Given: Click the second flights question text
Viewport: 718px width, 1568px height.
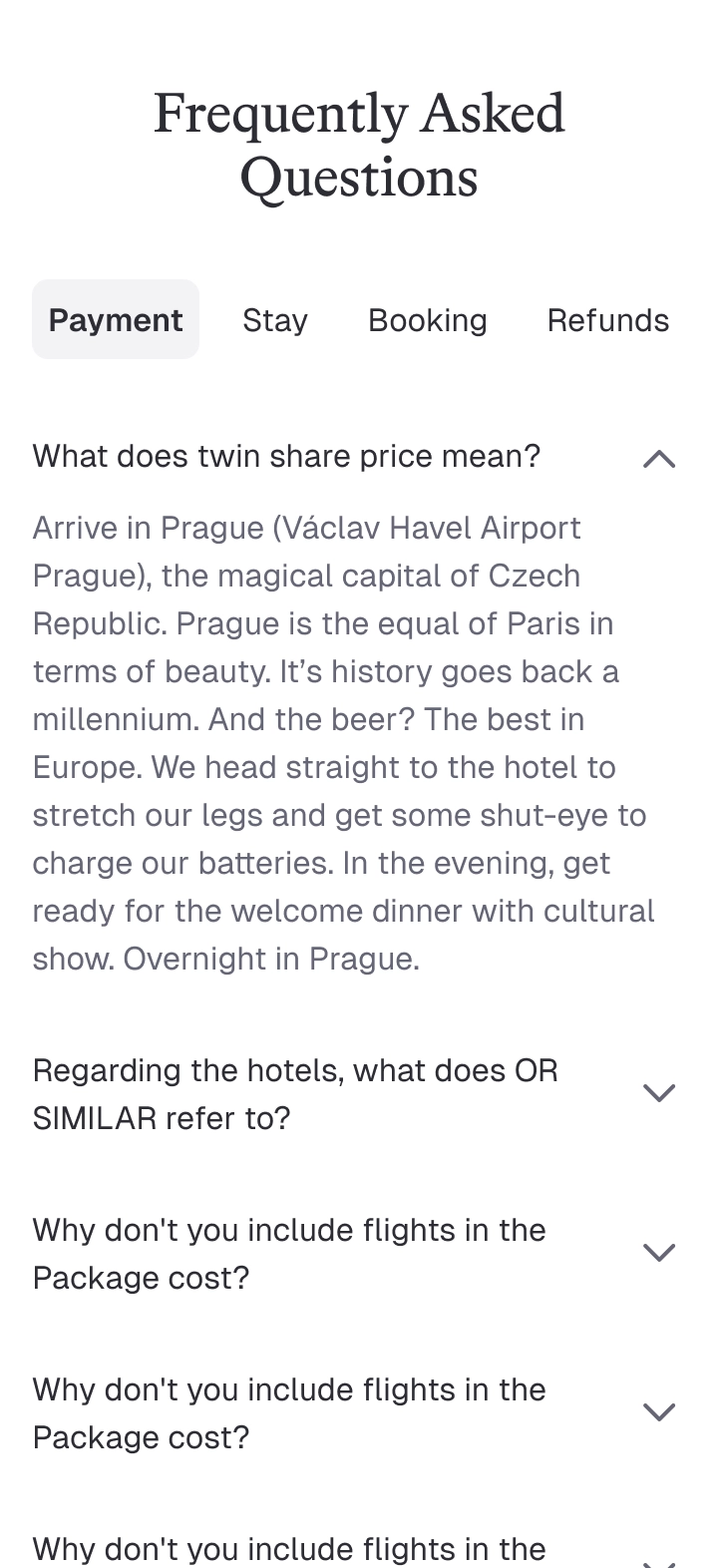Looking at the screenshot, I should [289, 1412].
